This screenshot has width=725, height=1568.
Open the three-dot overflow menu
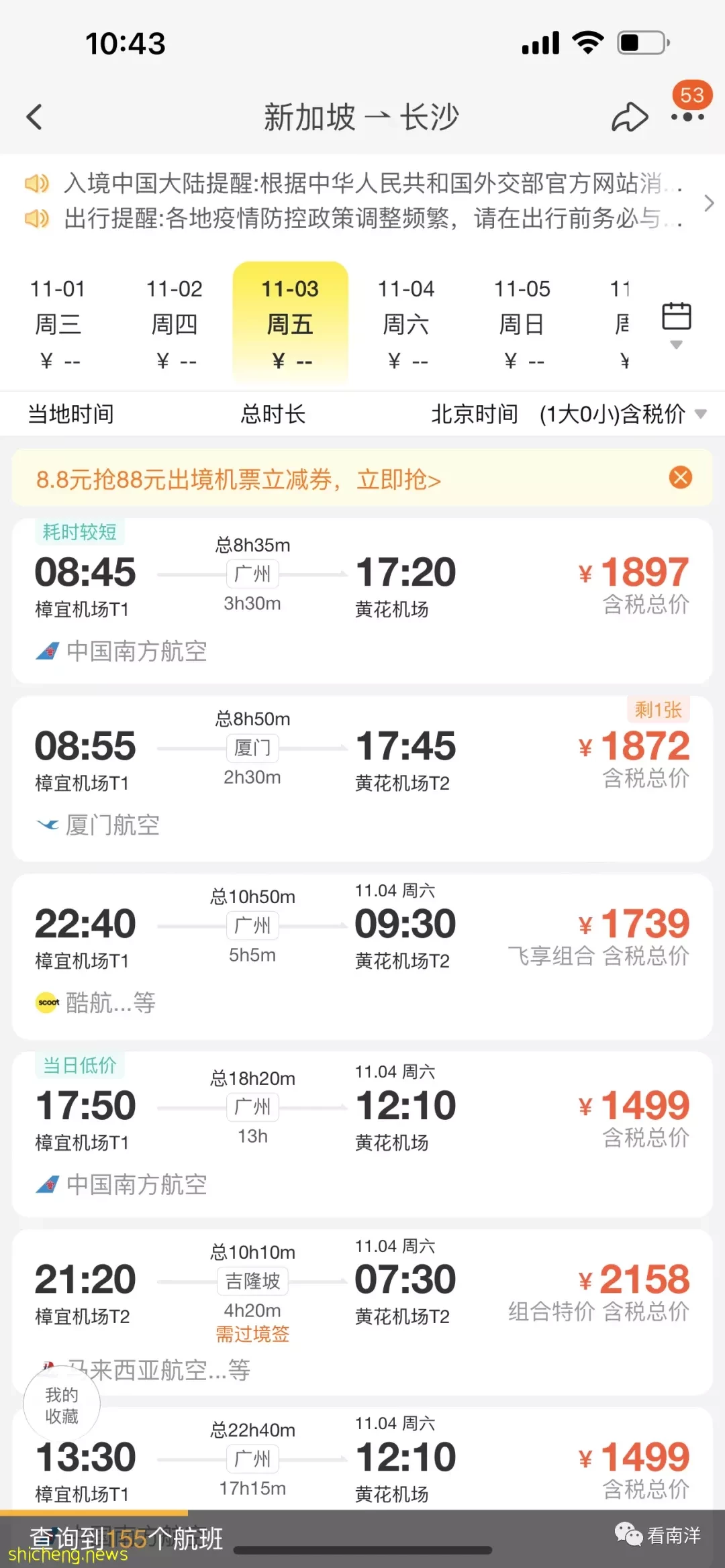tap(687, 117)
